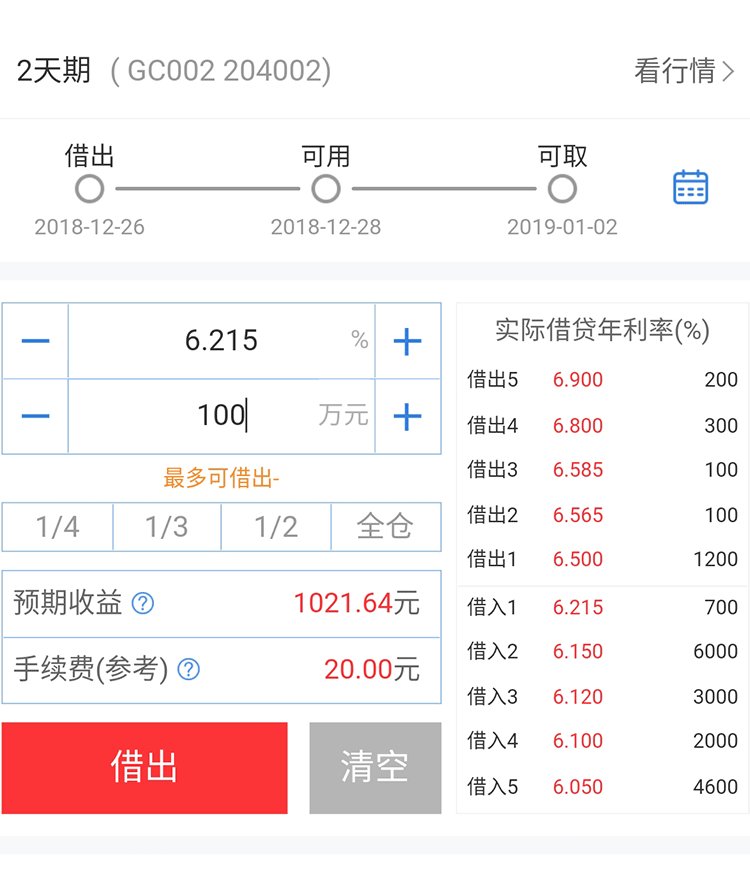Increase the interest rate with plus

pos(407,342)
